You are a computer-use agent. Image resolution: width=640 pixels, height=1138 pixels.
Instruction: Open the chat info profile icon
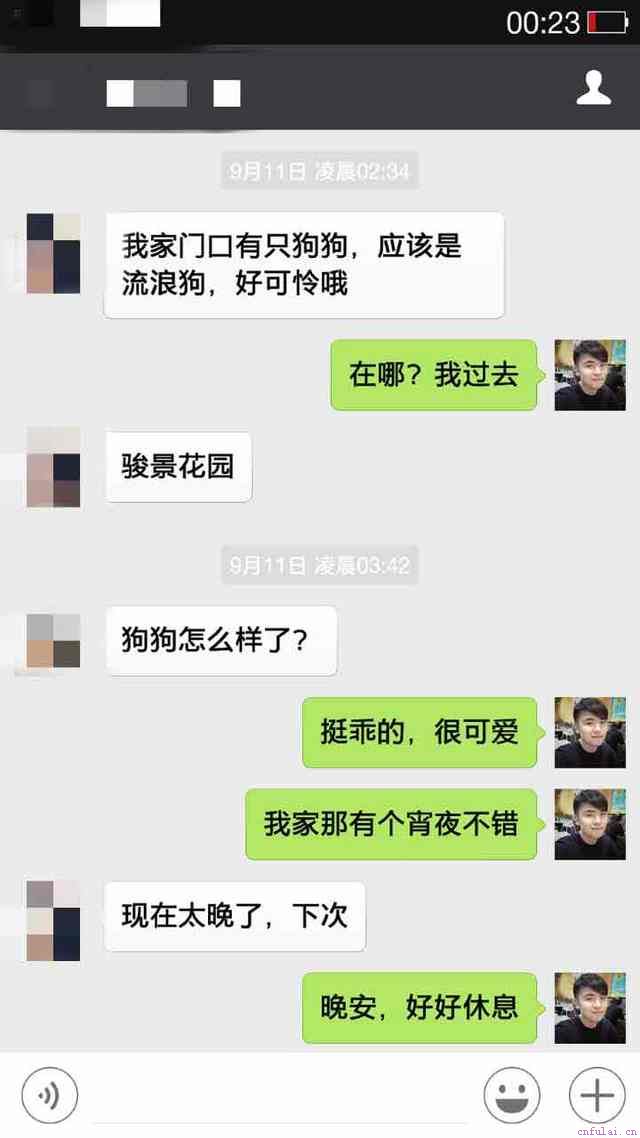pyautogui.click(x=594, y=88)
